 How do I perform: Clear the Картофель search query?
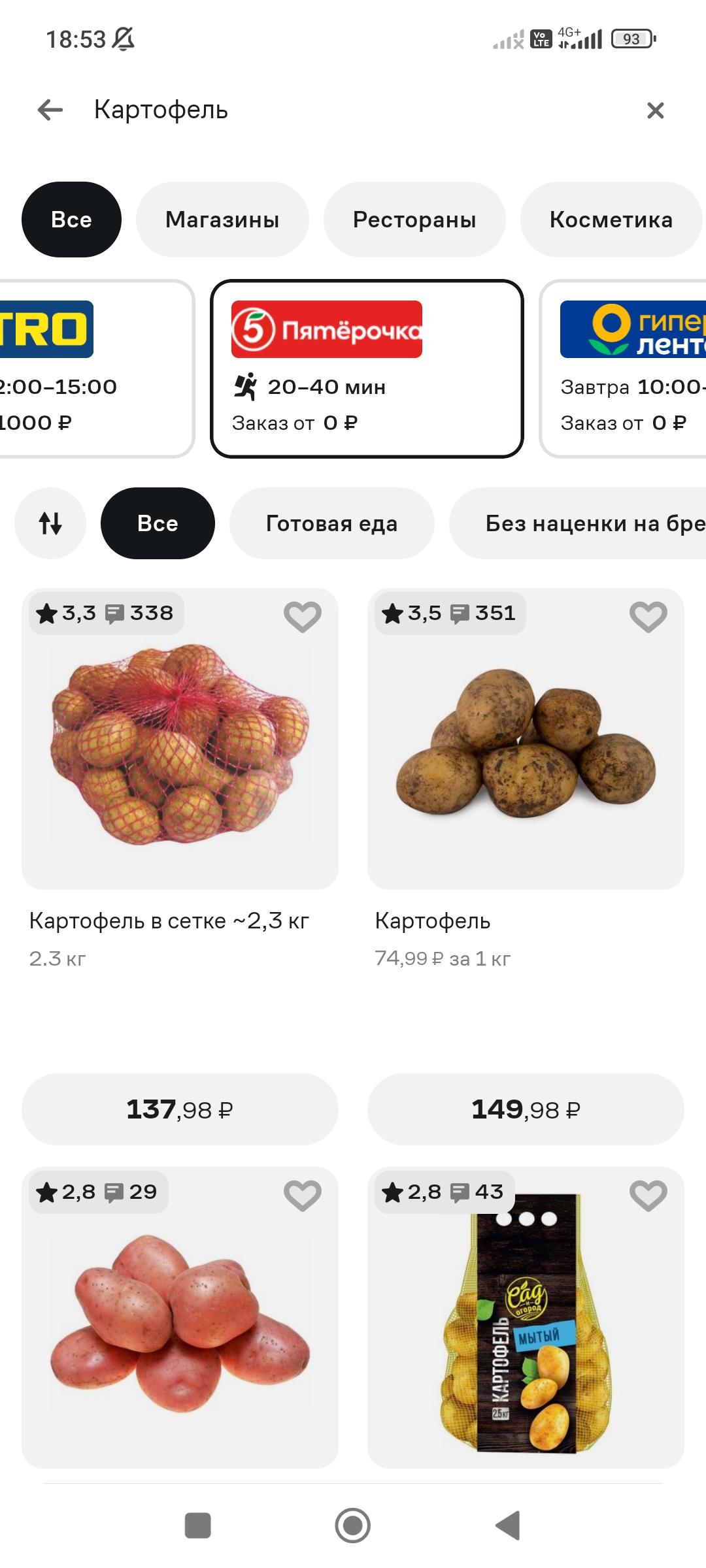(655, 110)
